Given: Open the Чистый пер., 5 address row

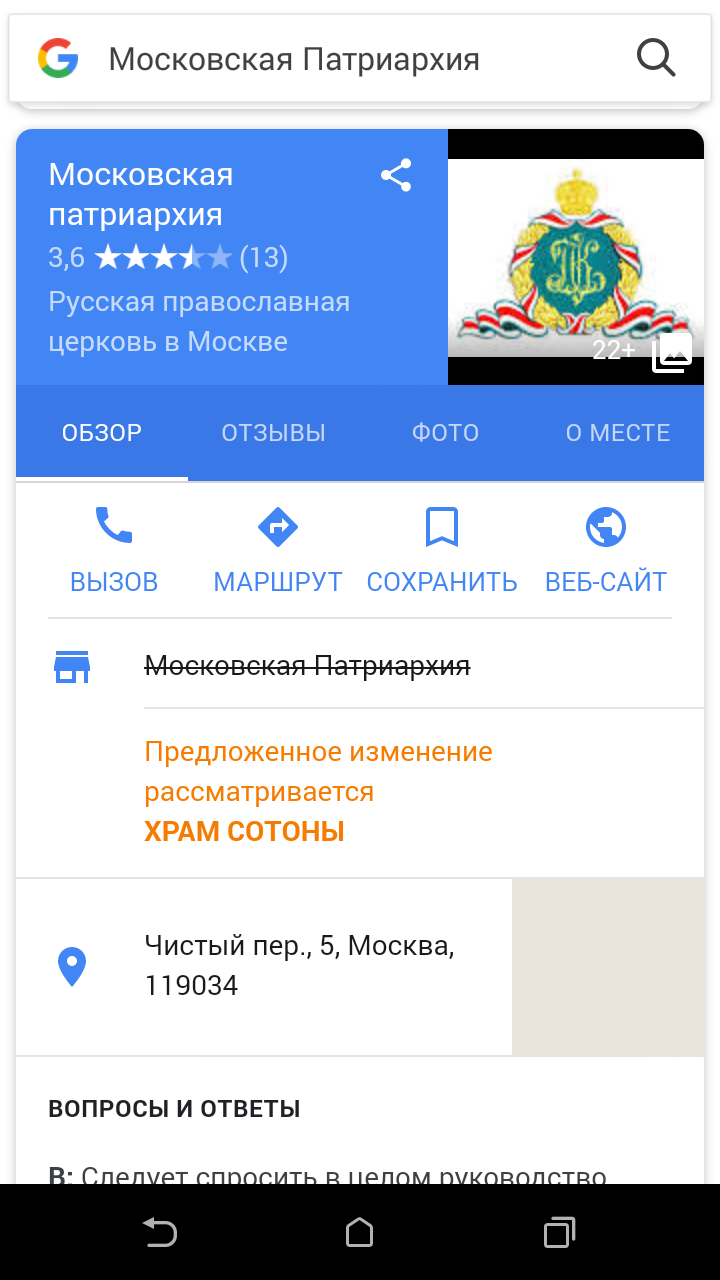Looking at the screenshot, I should 264,966.
